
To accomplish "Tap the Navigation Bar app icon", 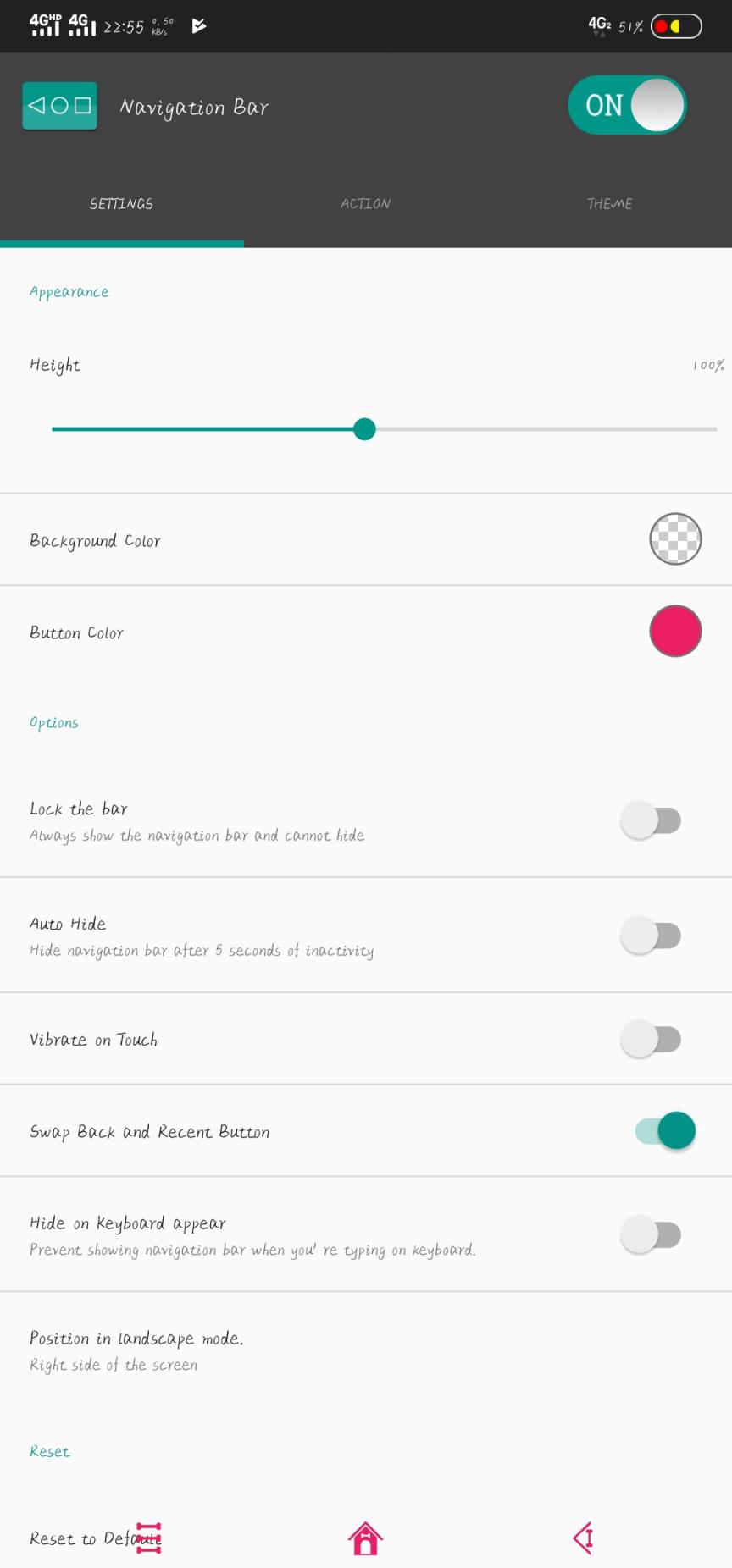I will 59,105.
